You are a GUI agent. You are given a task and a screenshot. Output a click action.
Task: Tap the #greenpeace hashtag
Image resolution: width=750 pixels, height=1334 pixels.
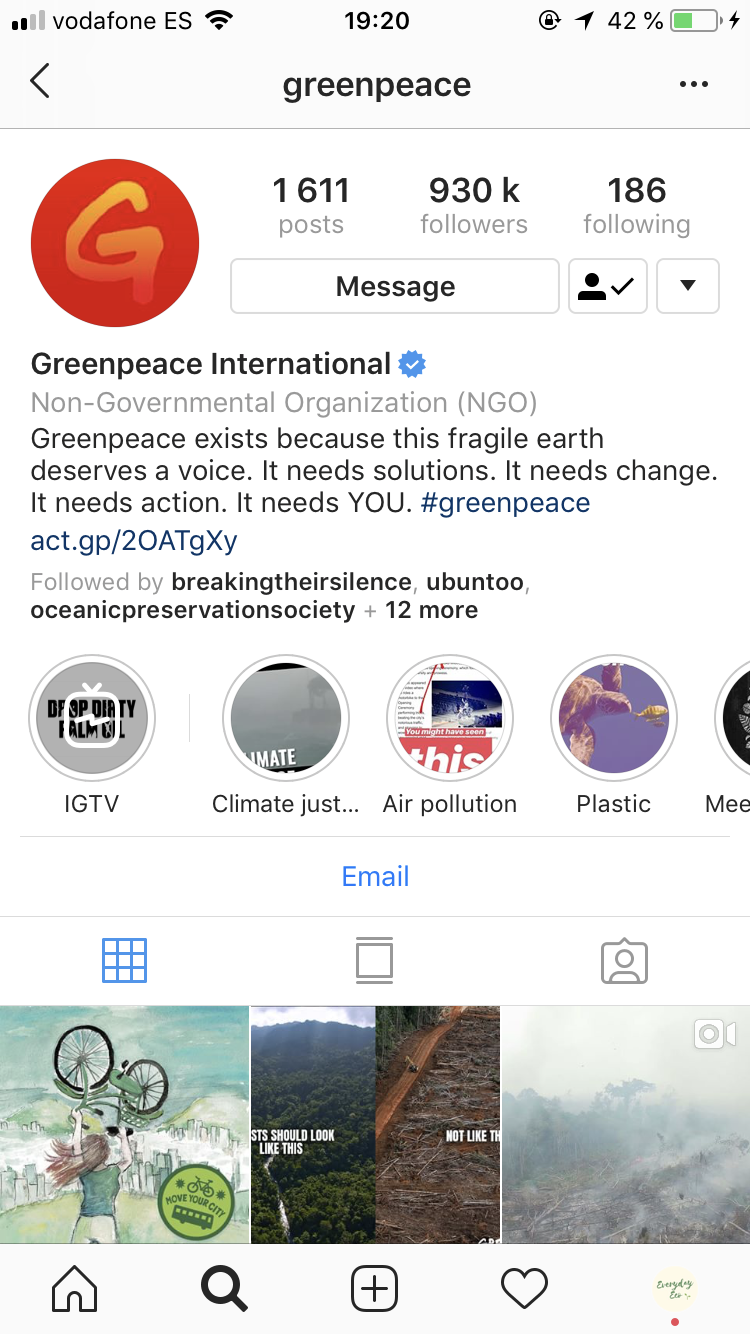click(x=506, y=503)
